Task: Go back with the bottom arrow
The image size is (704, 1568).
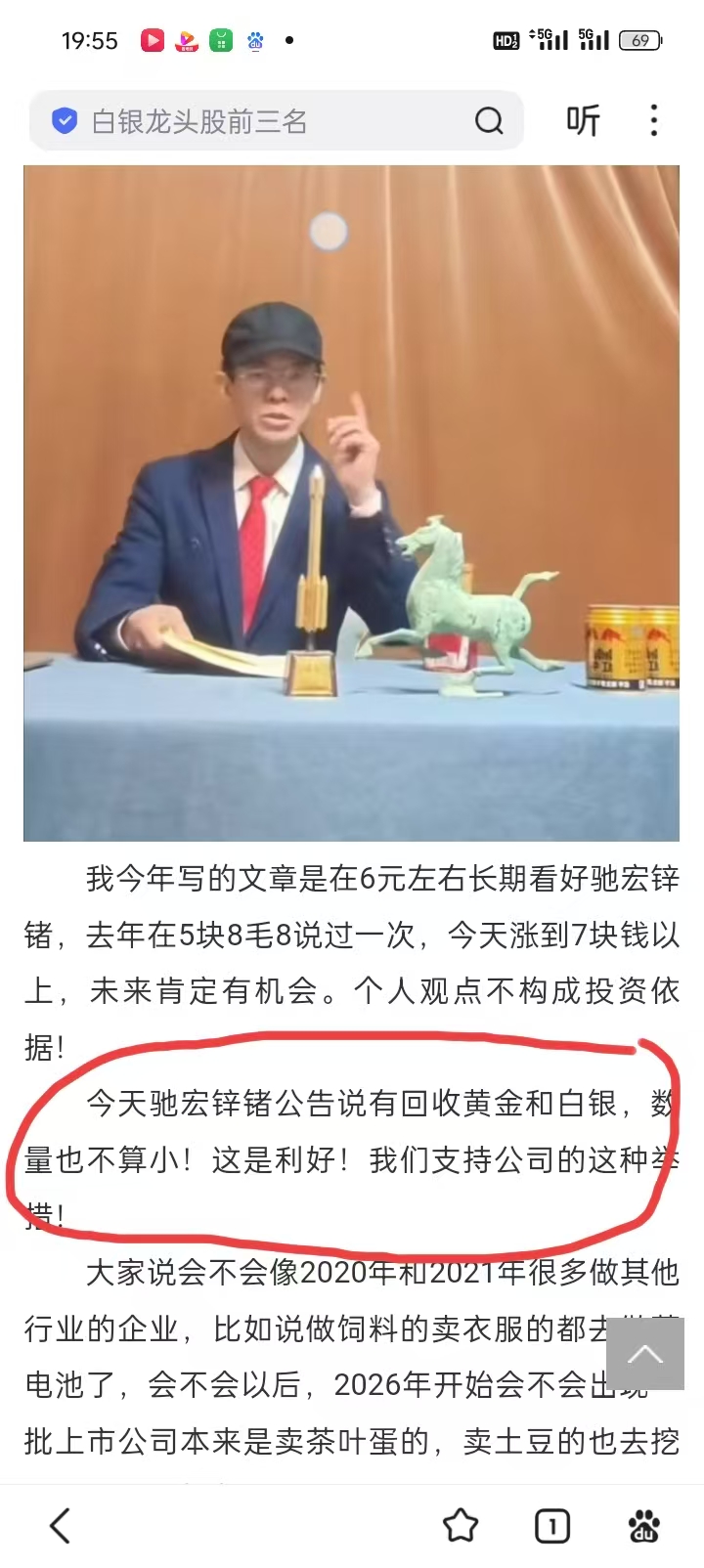Action: (61, 1525)
